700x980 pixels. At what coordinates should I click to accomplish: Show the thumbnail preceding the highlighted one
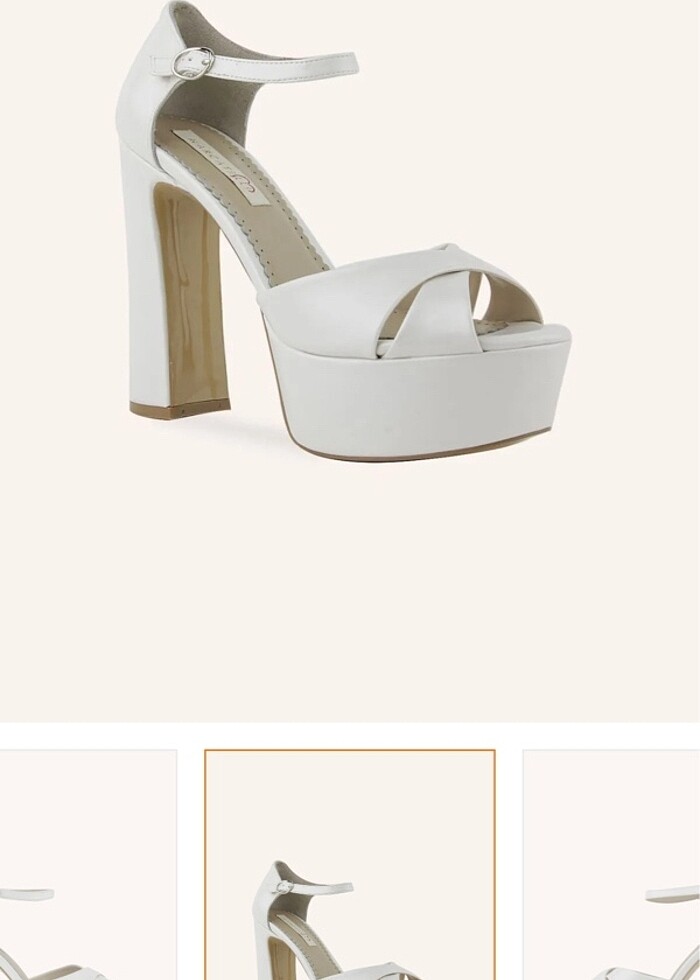tap(88, 865)
